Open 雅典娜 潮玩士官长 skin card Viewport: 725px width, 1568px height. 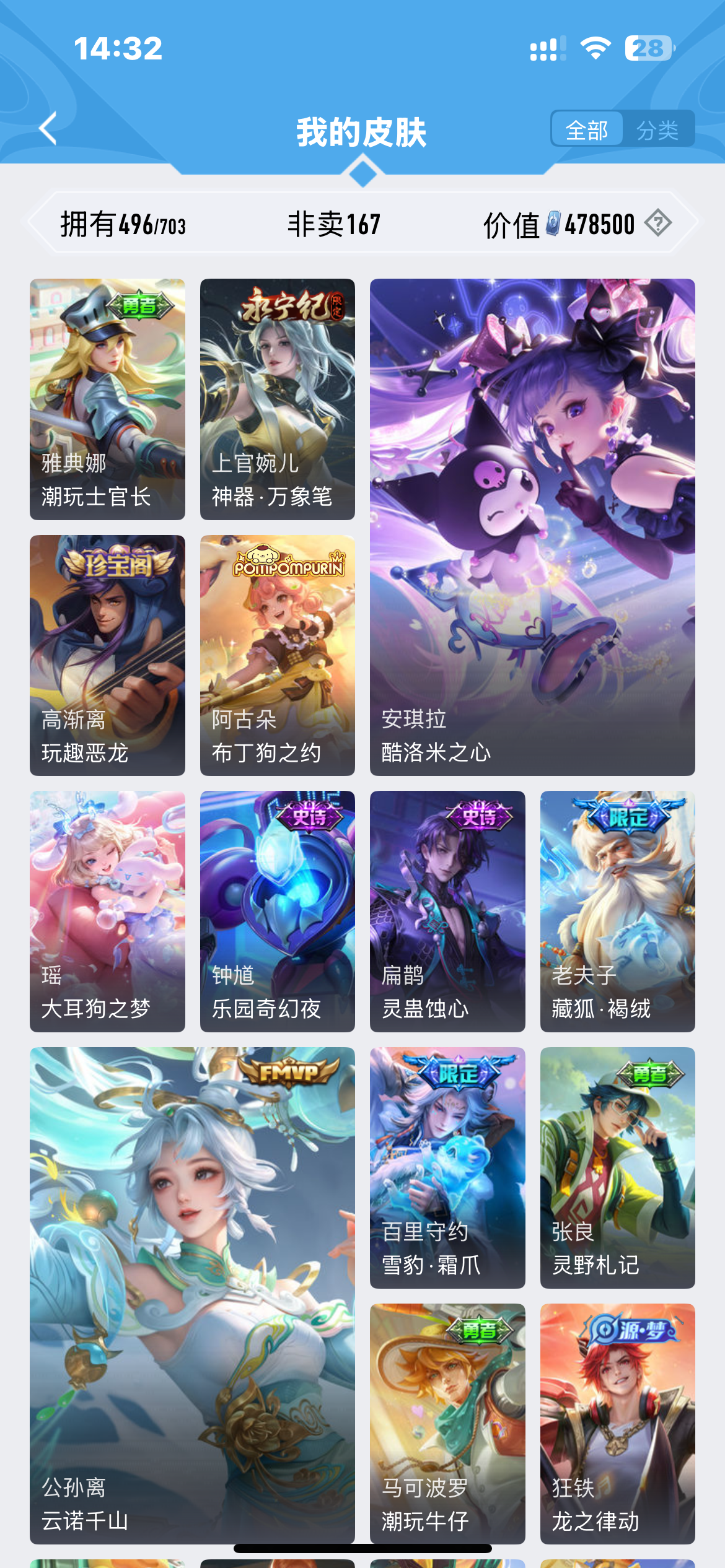tap(107, 399)
